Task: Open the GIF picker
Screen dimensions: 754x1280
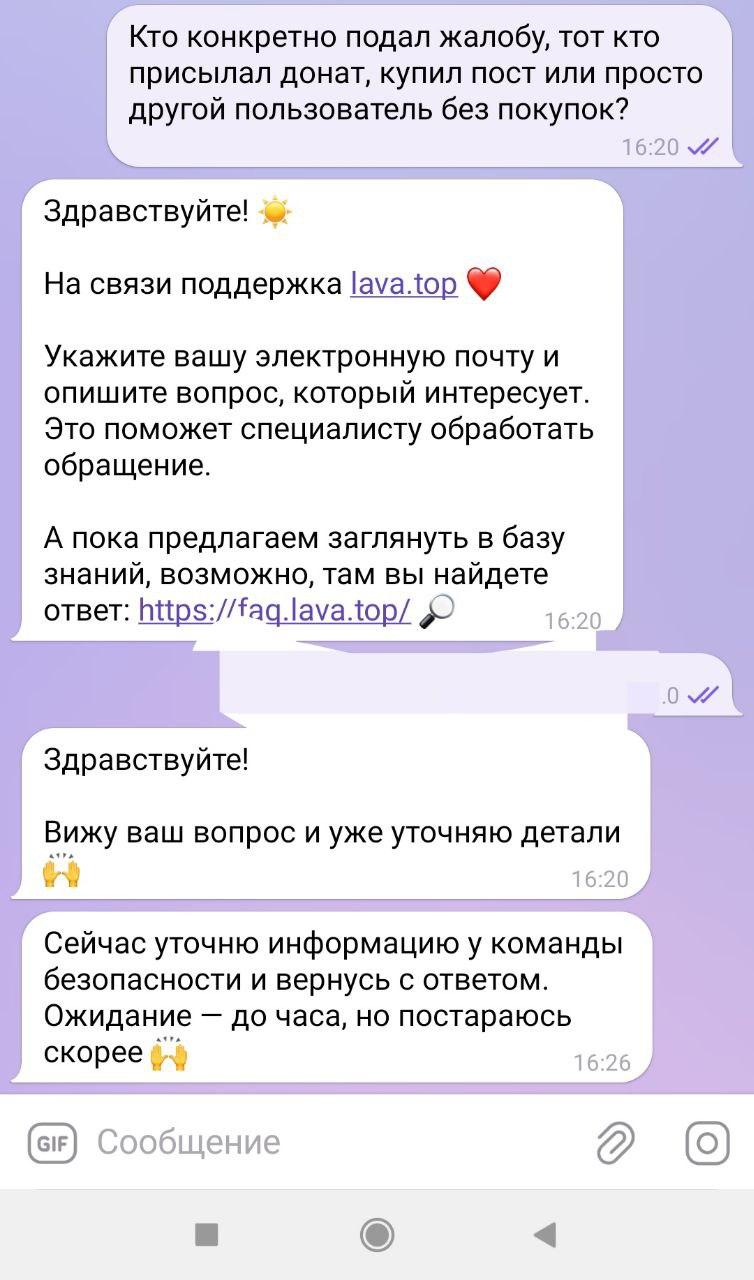Action: (51, 1142)
